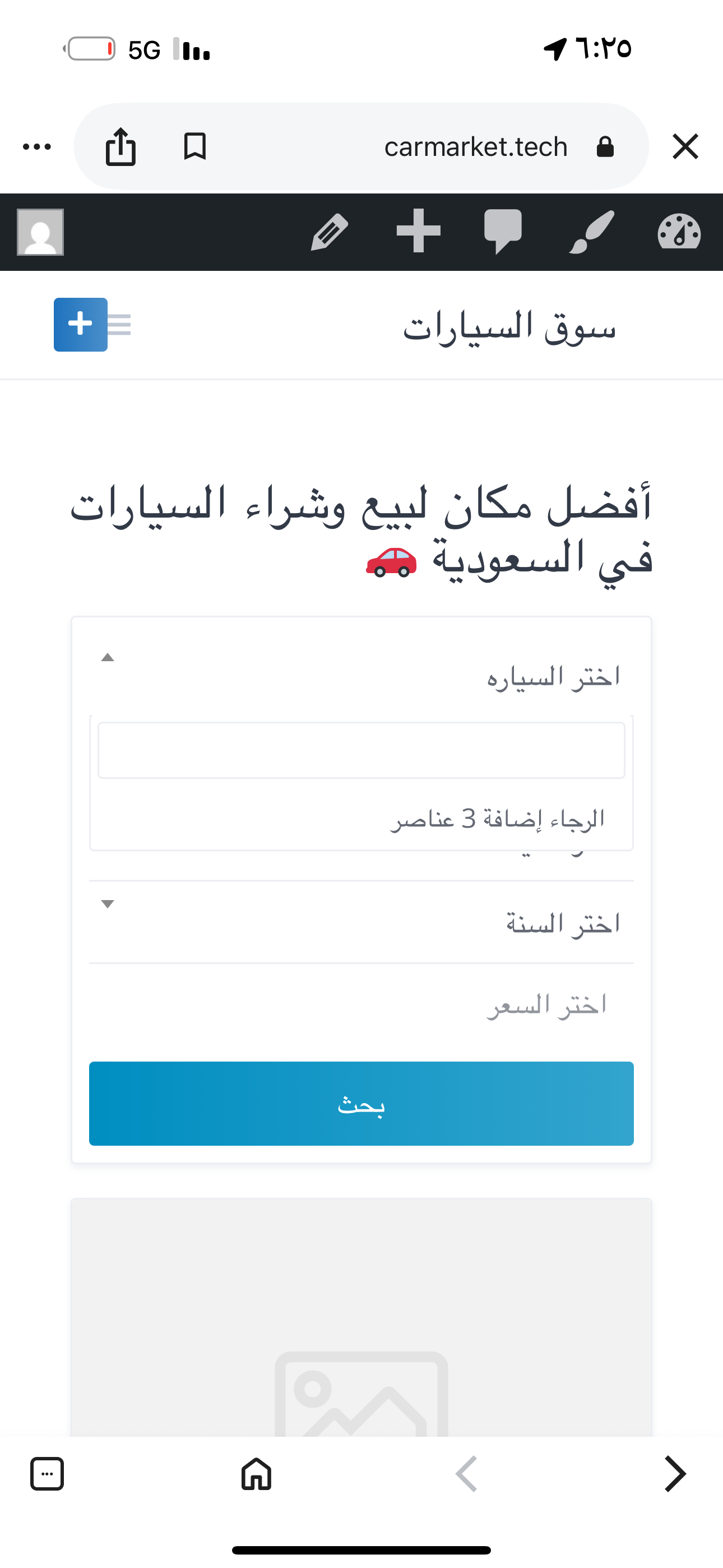Tap the بحث search button
Image resolution: width=723 pixels, height=1568 pixels.
pyautogui.click(x=361, y=1103)
